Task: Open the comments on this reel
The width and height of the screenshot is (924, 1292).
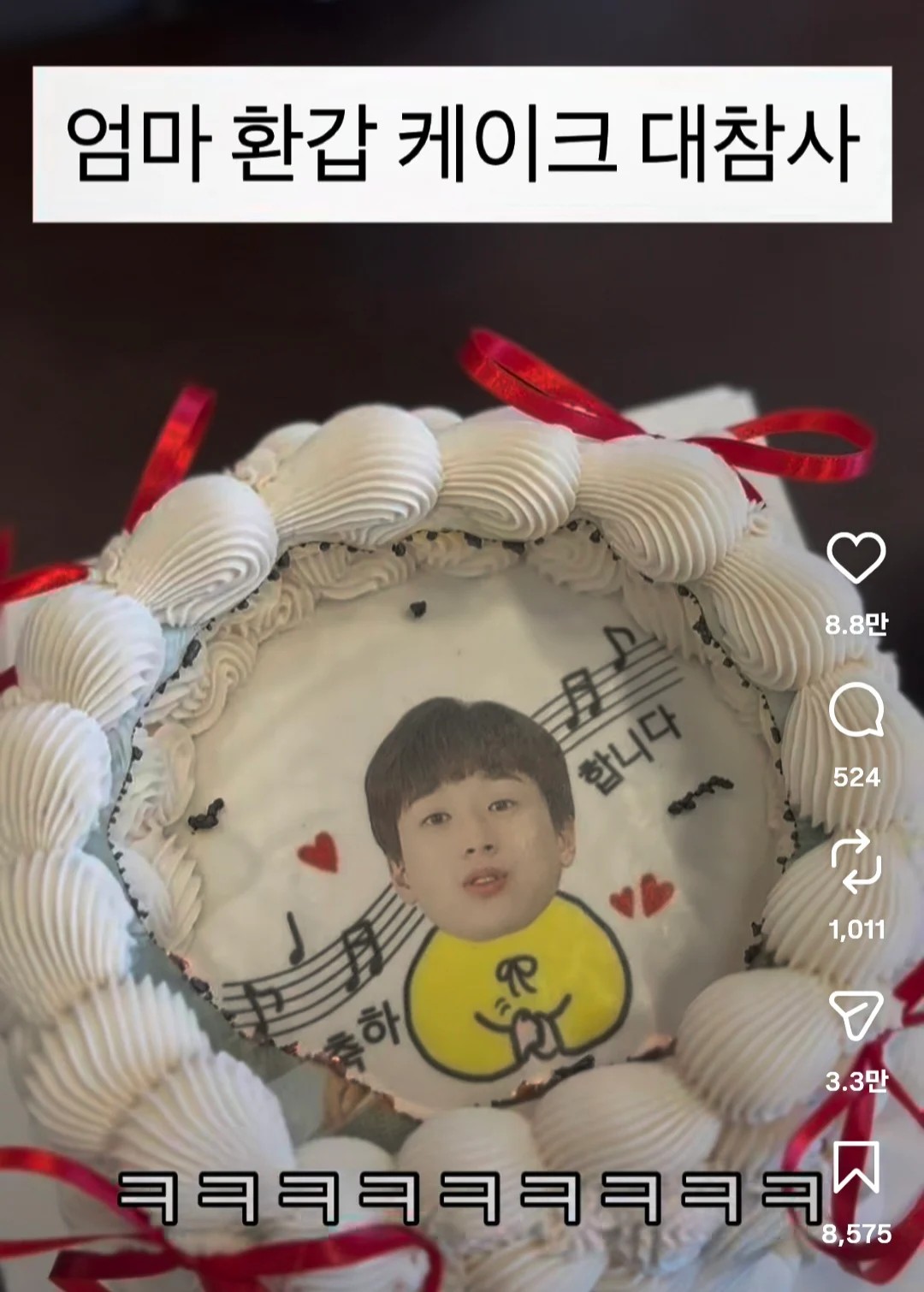Action: 856,712
